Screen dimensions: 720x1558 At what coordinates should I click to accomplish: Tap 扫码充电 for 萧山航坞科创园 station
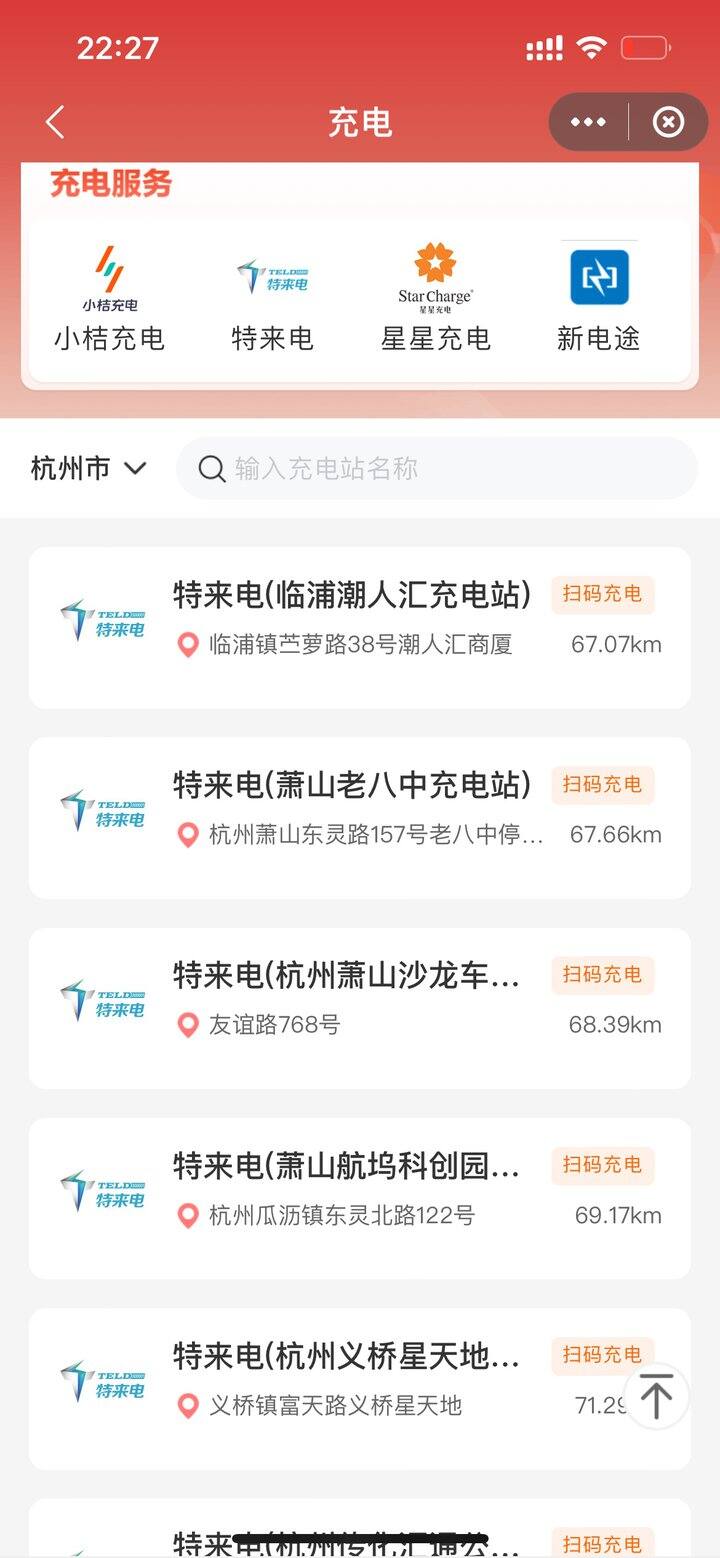tap(602, 1164)
